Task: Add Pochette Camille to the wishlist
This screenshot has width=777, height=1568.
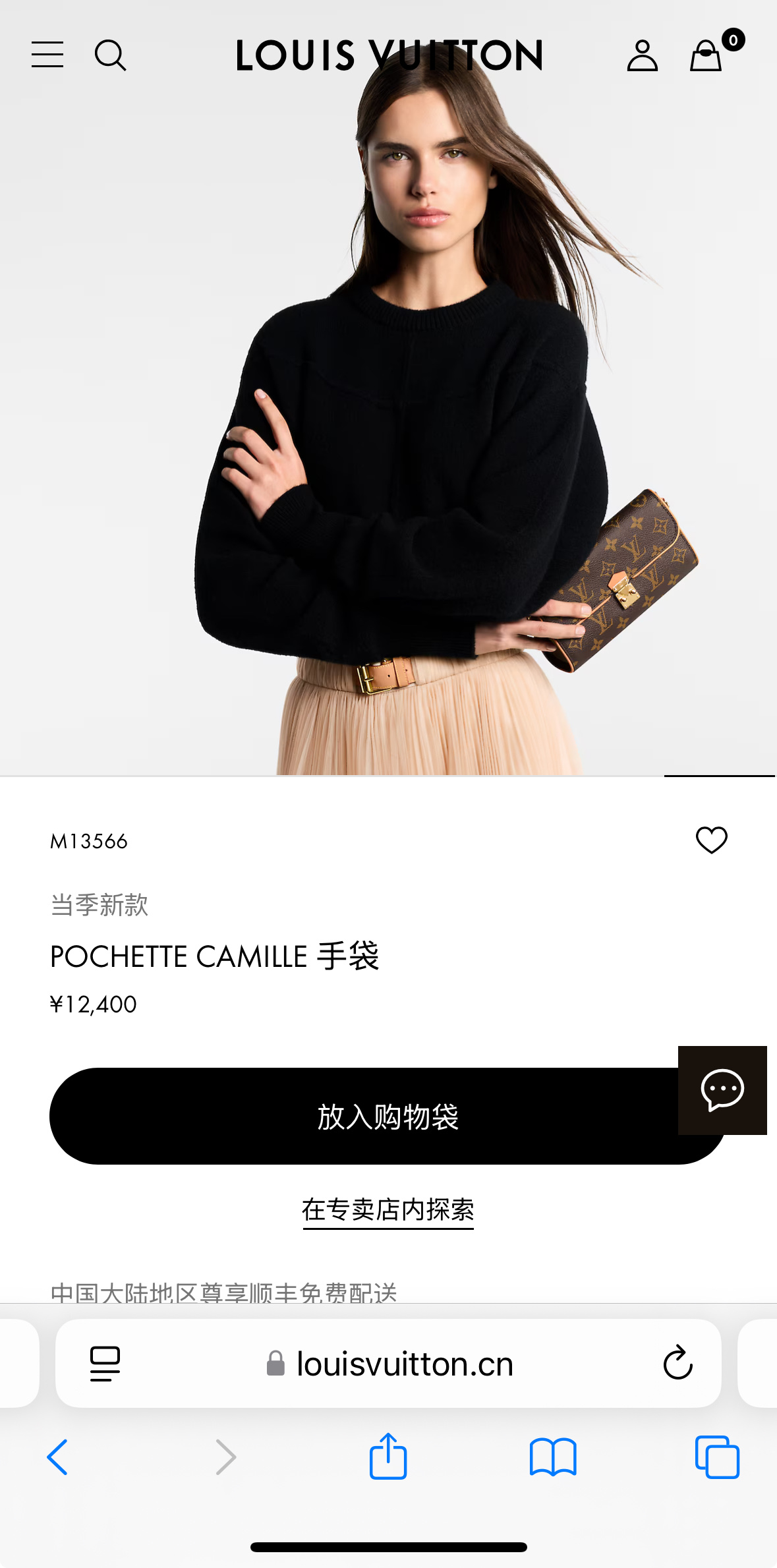Action: pos(711,840)
